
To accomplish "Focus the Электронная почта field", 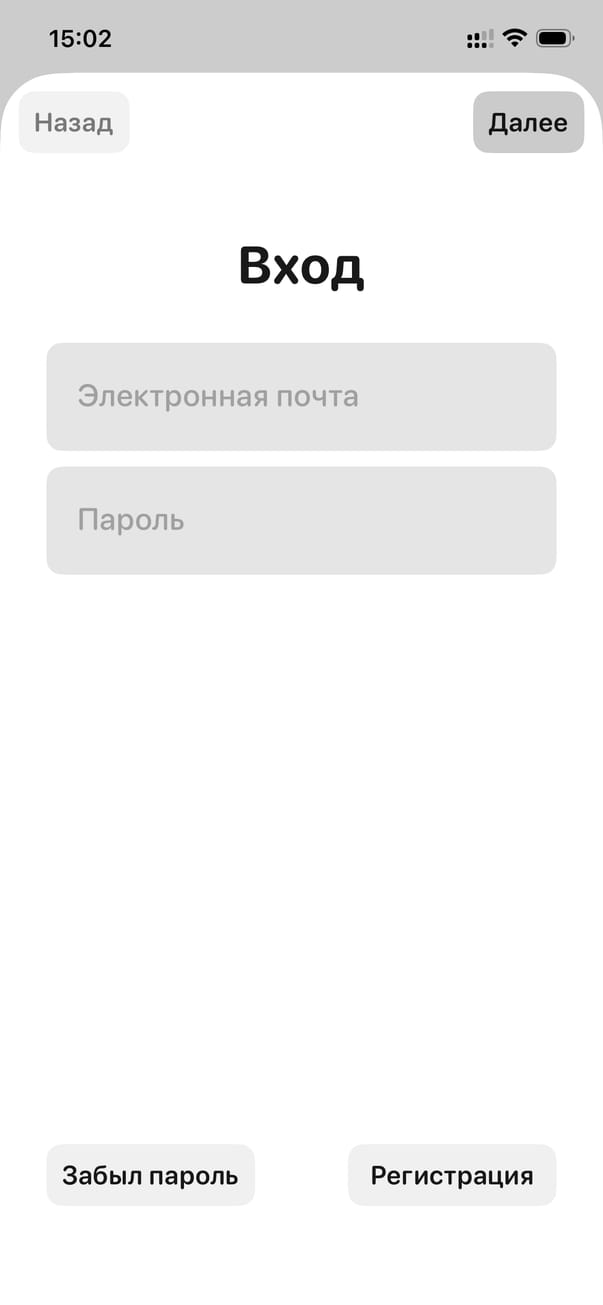I will click(x=301, y=397).
